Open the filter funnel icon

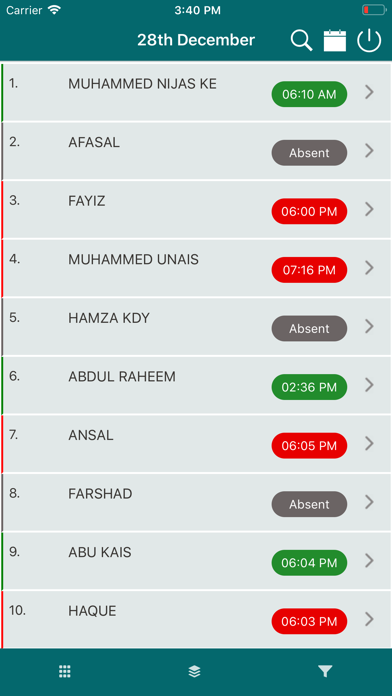(325, 672)
